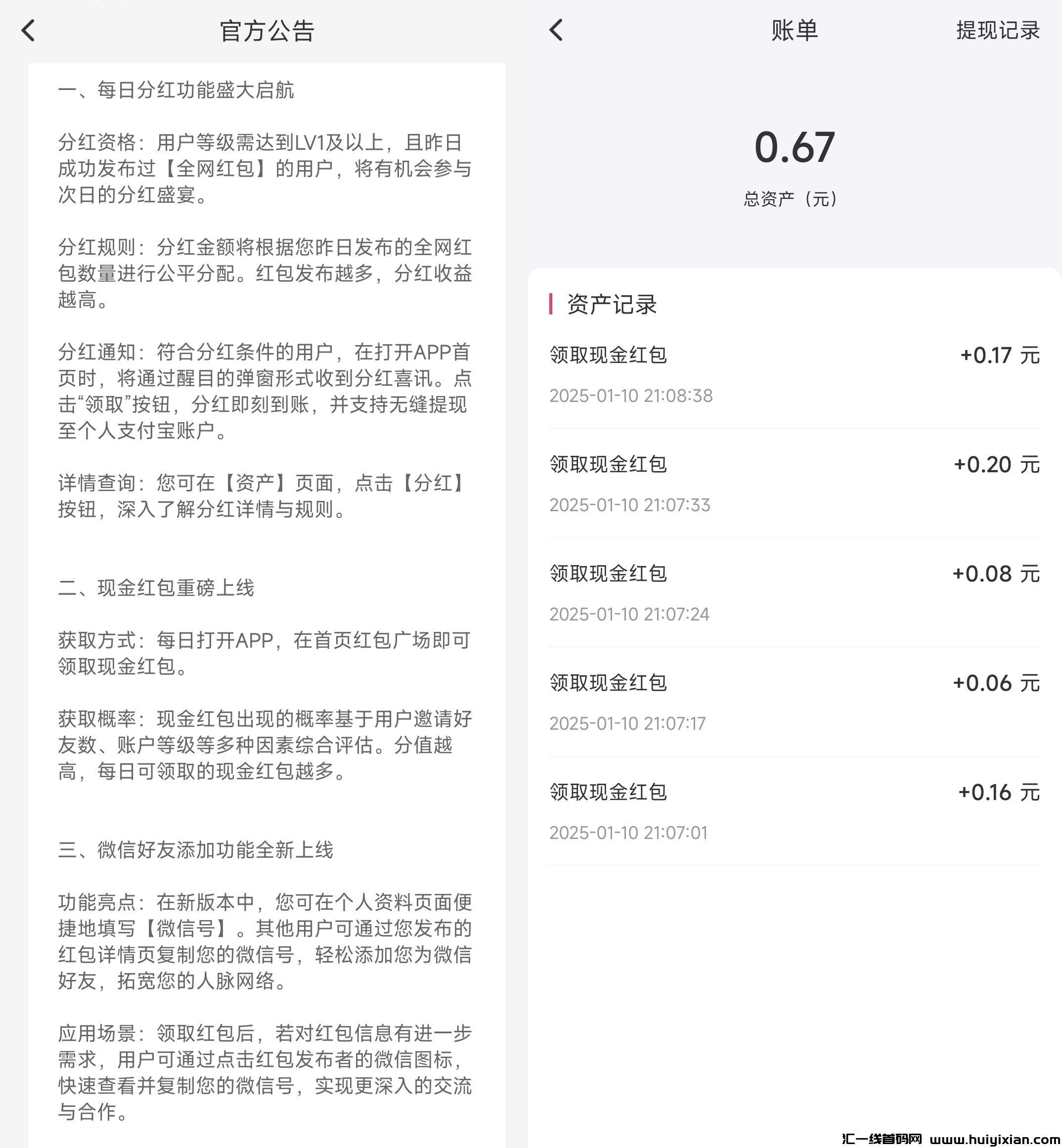
Task: Click the back arrow on the bill page
Action: (556, 32)
